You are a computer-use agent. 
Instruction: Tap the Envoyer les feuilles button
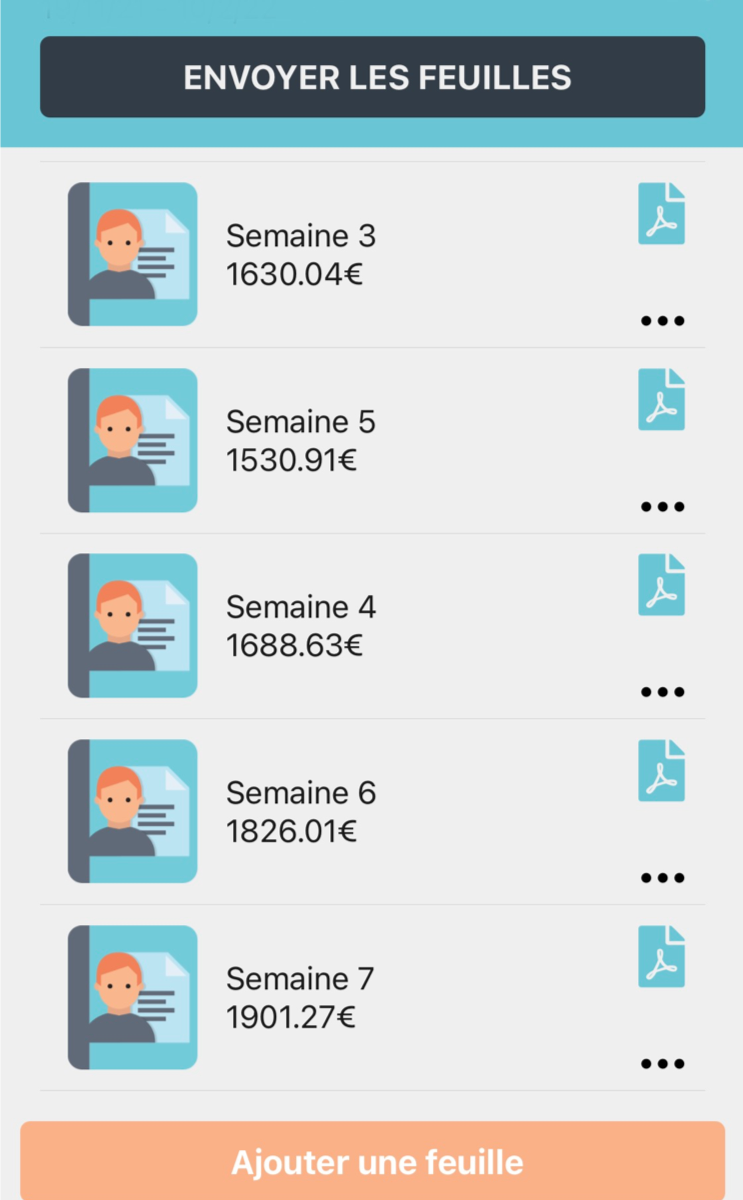click(372, 77)
